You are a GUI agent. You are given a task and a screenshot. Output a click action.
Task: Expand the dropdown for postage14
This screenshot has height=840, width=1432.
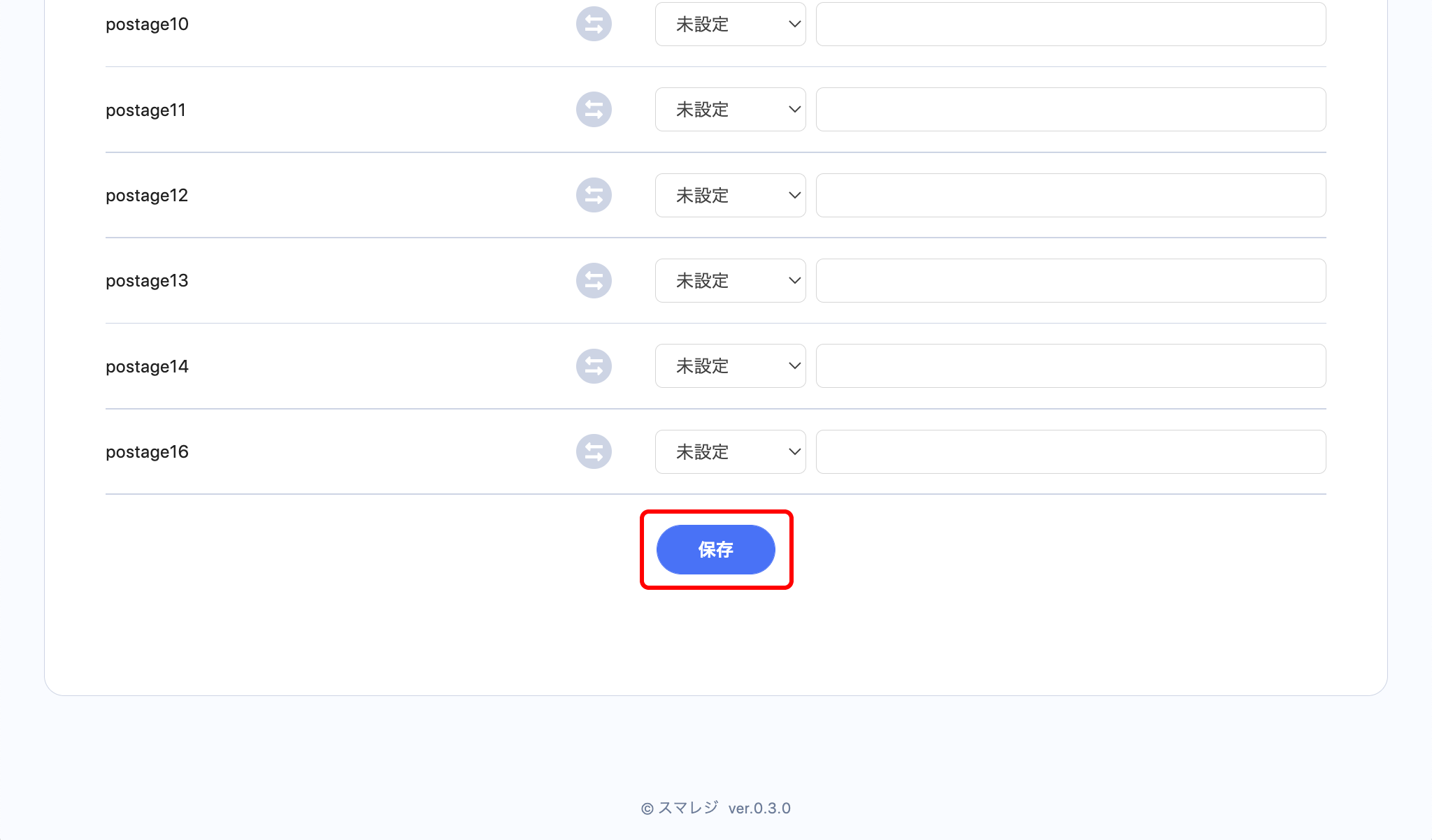coord(730,366)
